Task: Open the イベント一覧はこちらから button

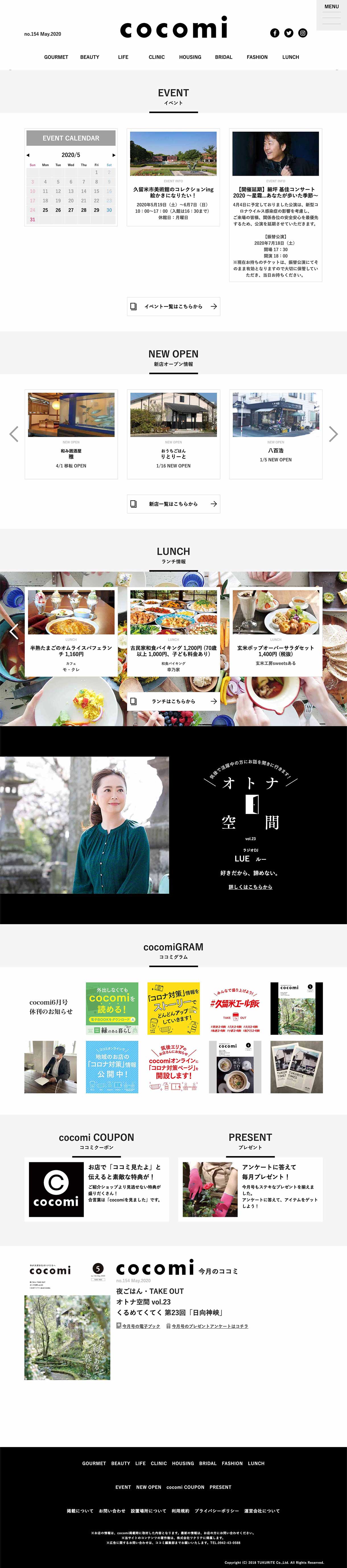Action: (173, 306)
